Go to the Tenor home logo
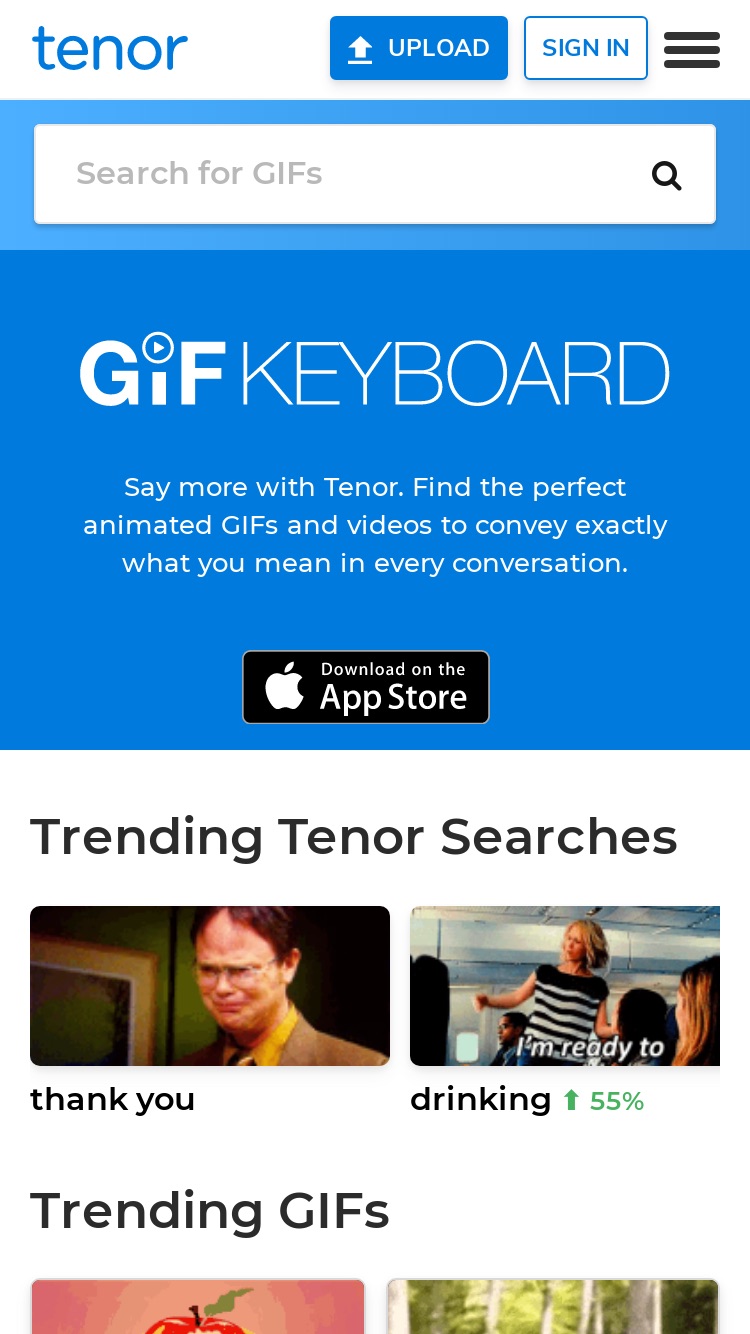The height and width of the screenshot is (1334, 750). (110, 48)
